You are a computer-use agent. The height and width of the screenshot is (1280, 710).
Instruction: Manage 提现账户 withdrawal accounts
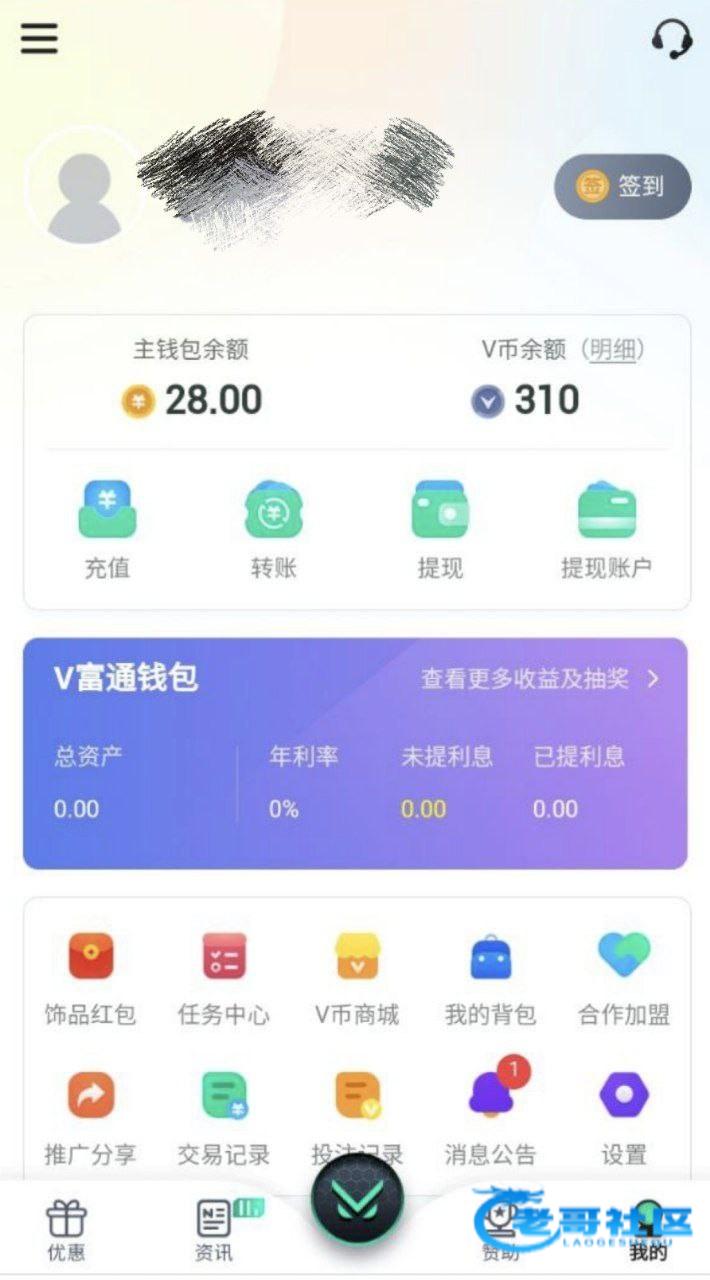[606, 530]
